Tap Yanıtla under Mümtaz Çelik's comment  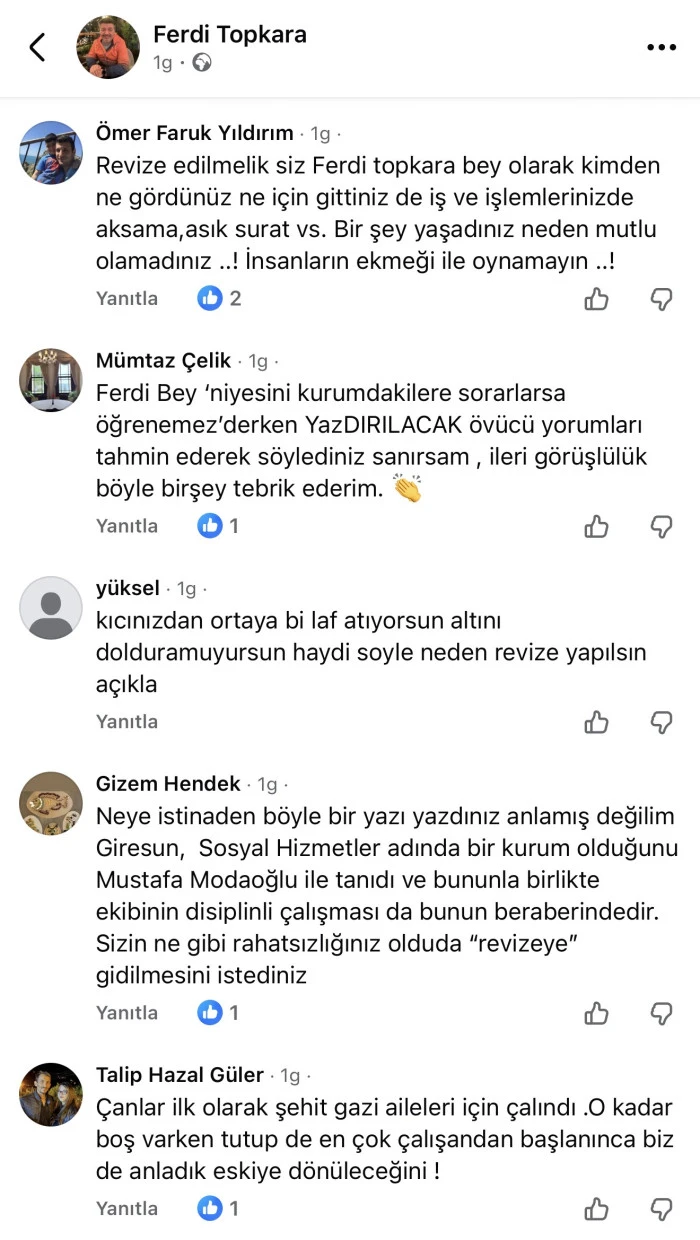(127, 525)
